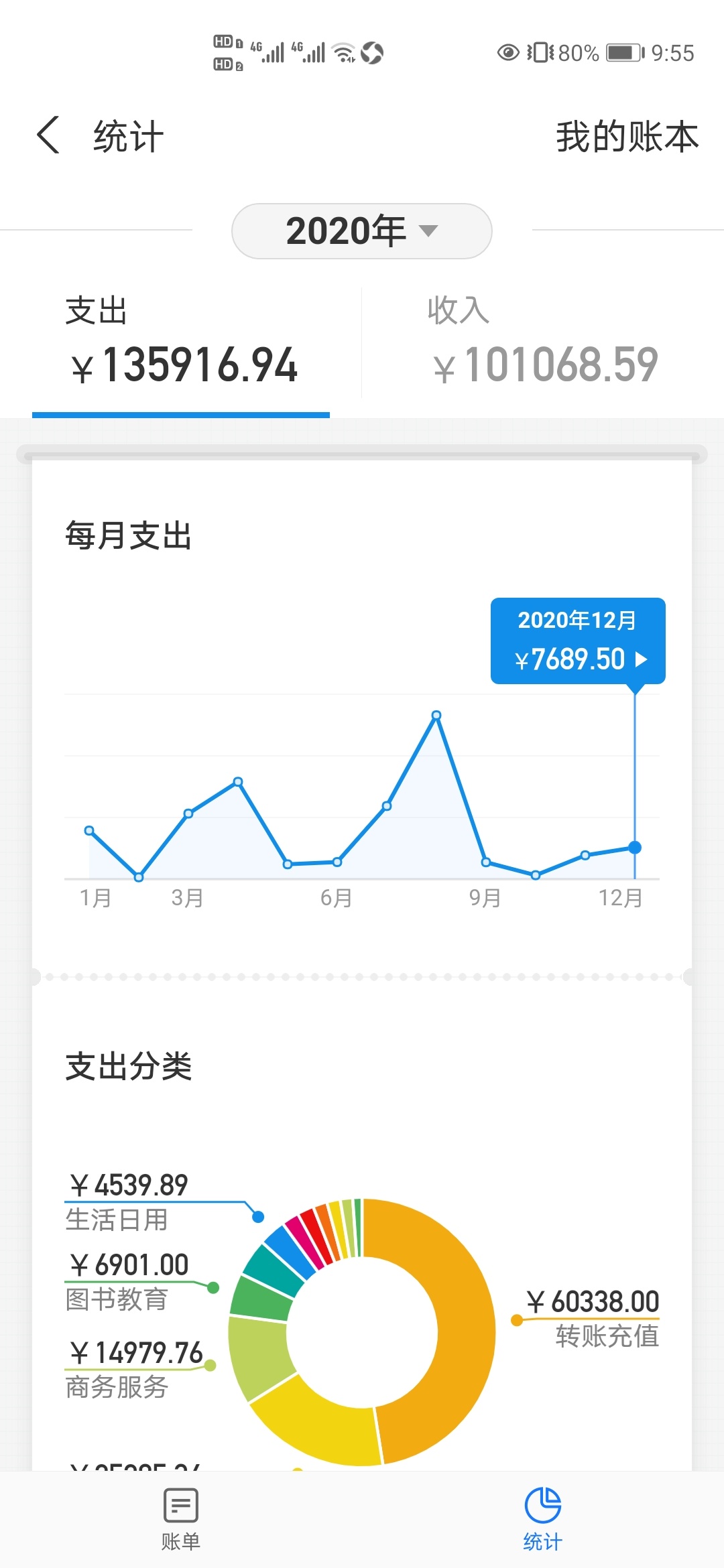Open the 我的账本 account book selector
Image resolution: width=724 pixels, height=1568 pixels.
(627, 137)
